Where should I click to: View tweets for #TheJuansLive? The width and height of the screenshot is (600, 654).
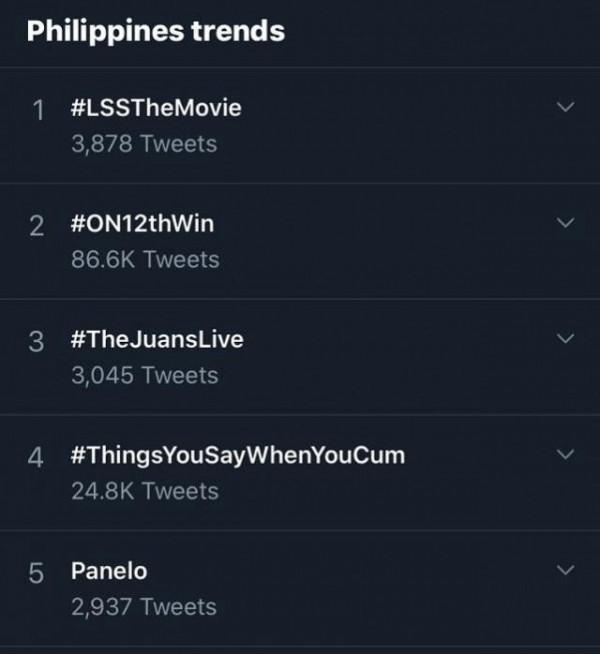[157, 340]
